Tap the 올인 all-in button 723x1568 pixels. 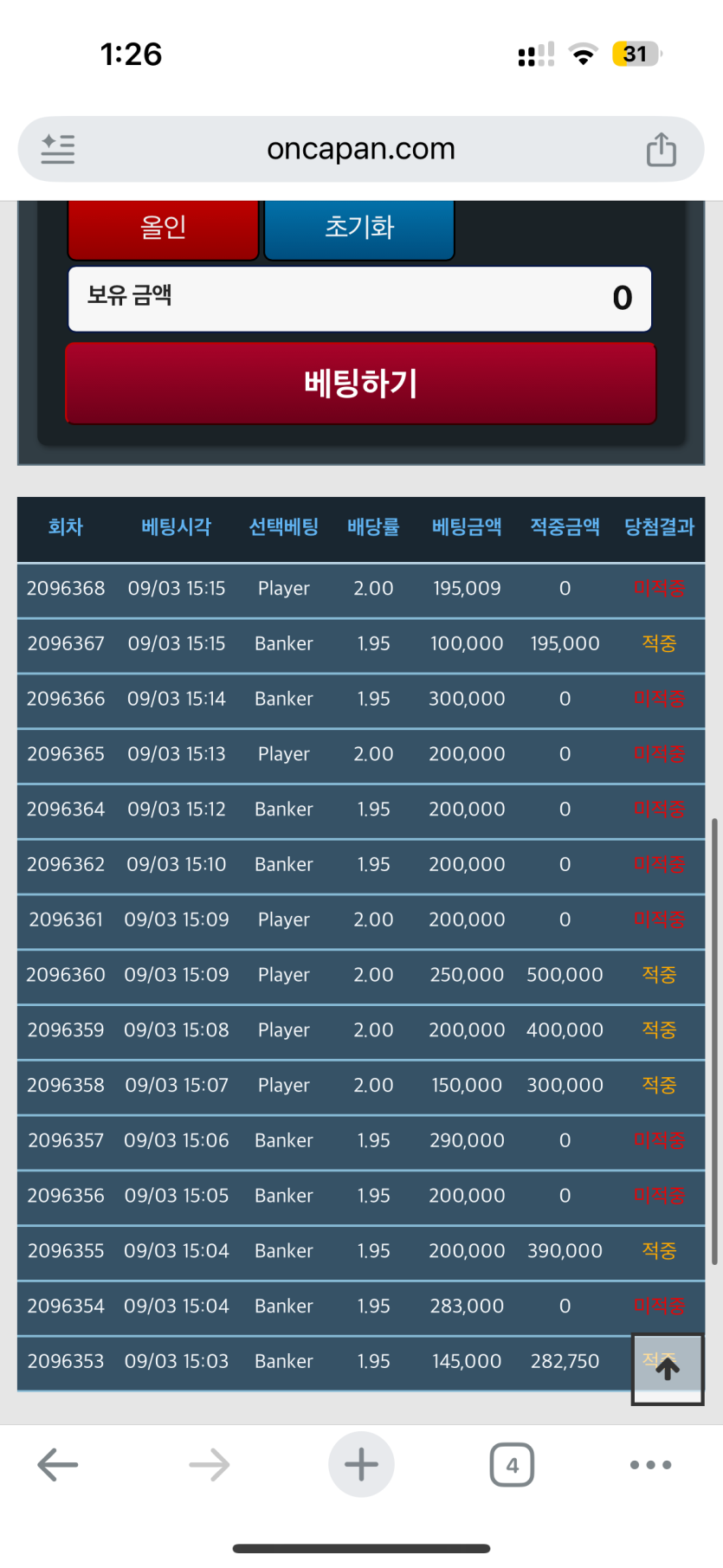point(163,229)
